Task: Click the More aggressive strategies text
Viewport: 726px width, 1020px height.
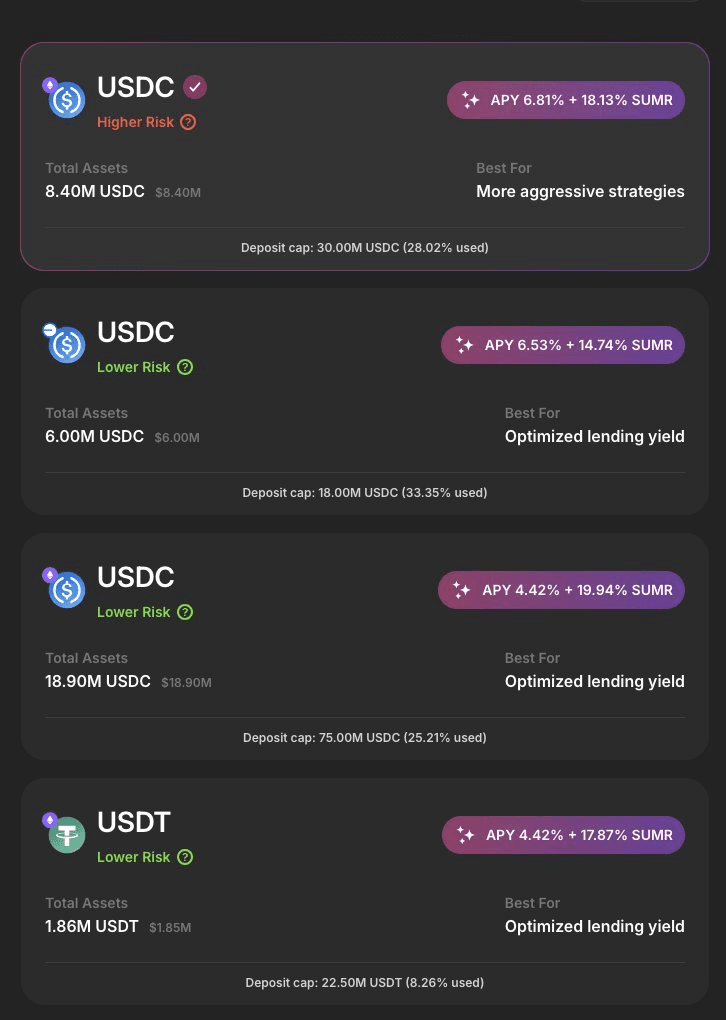Action: (580, 191)
